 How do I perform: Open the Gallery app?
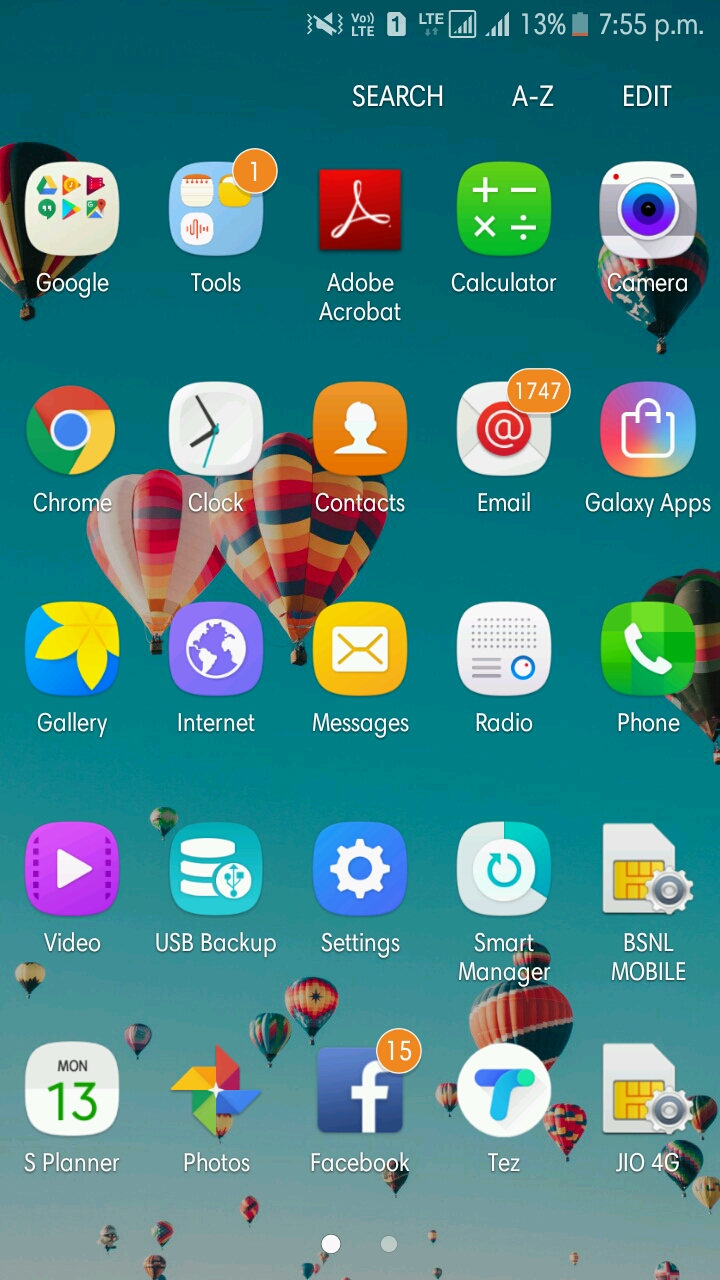coord(72,650)
